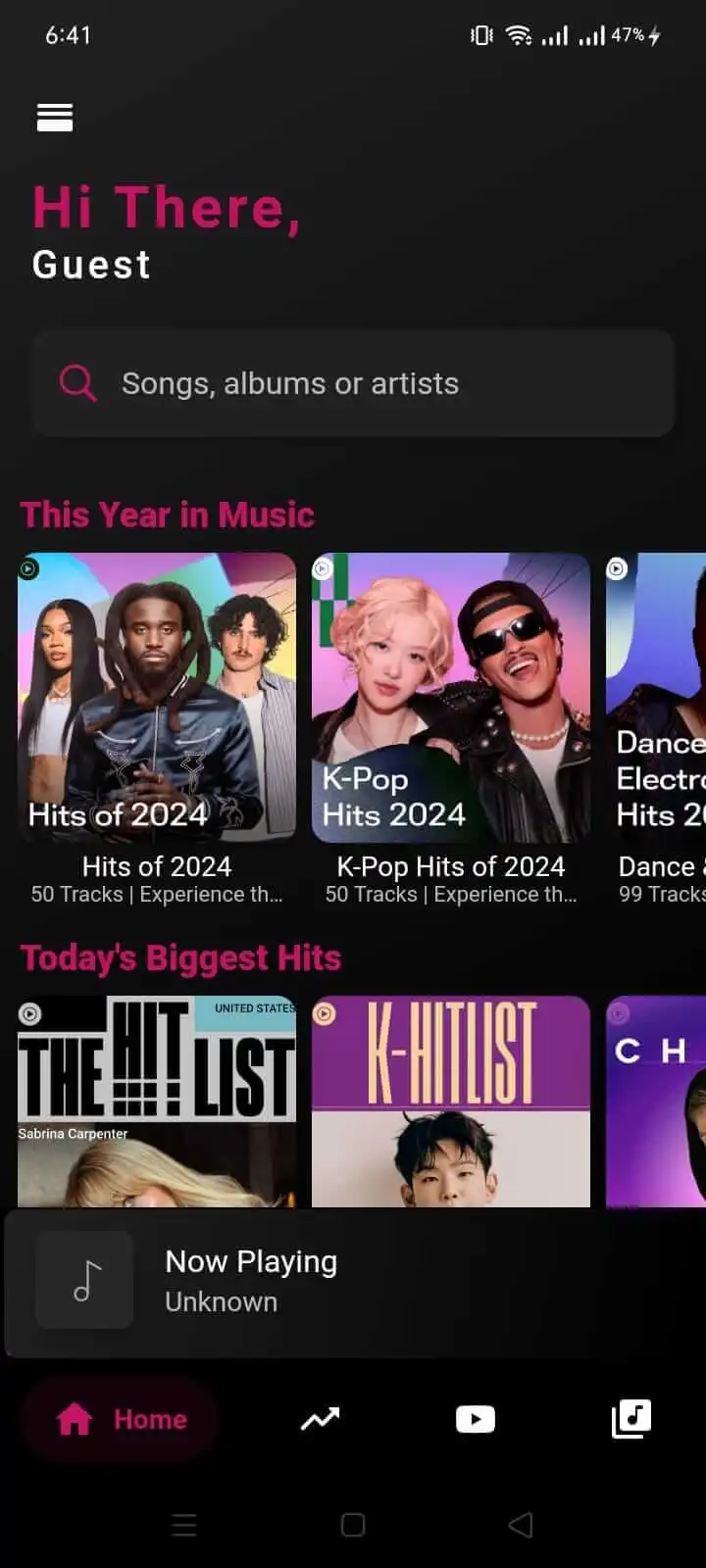Switch to the music library tab
The image size is (706, 1568).
click(x=631, y=1419)
